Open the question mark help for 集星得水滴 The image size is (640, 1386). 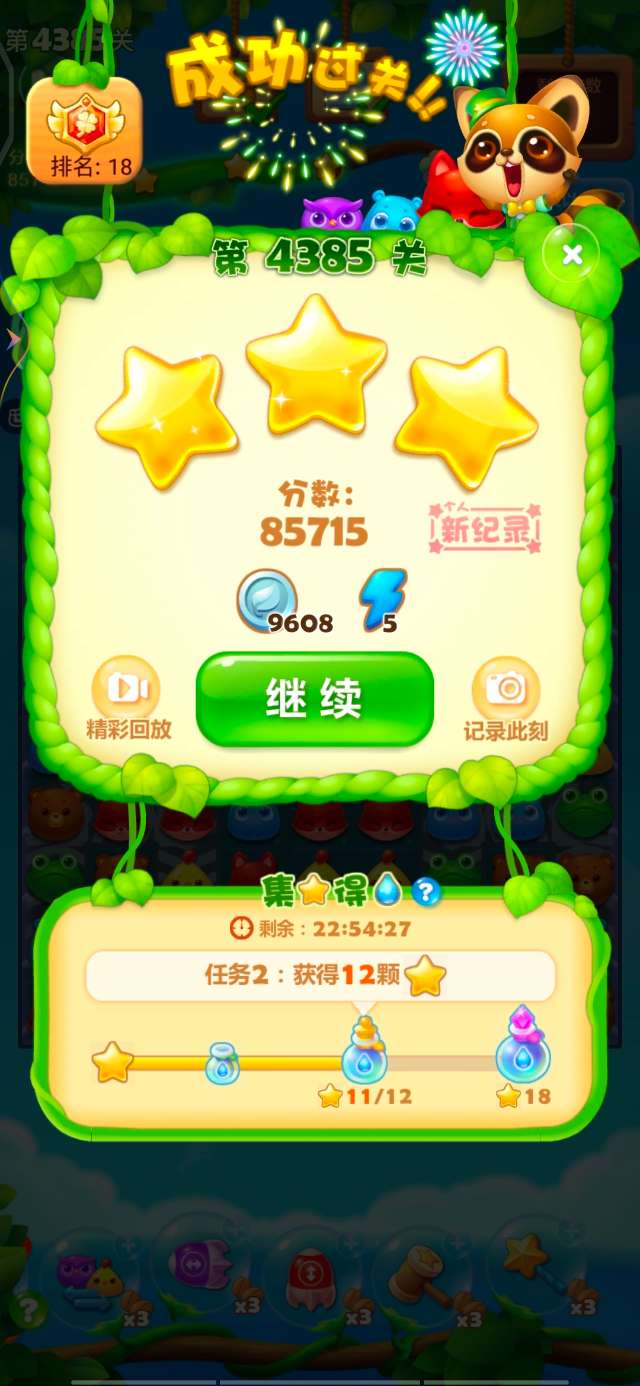click(427, 891)
